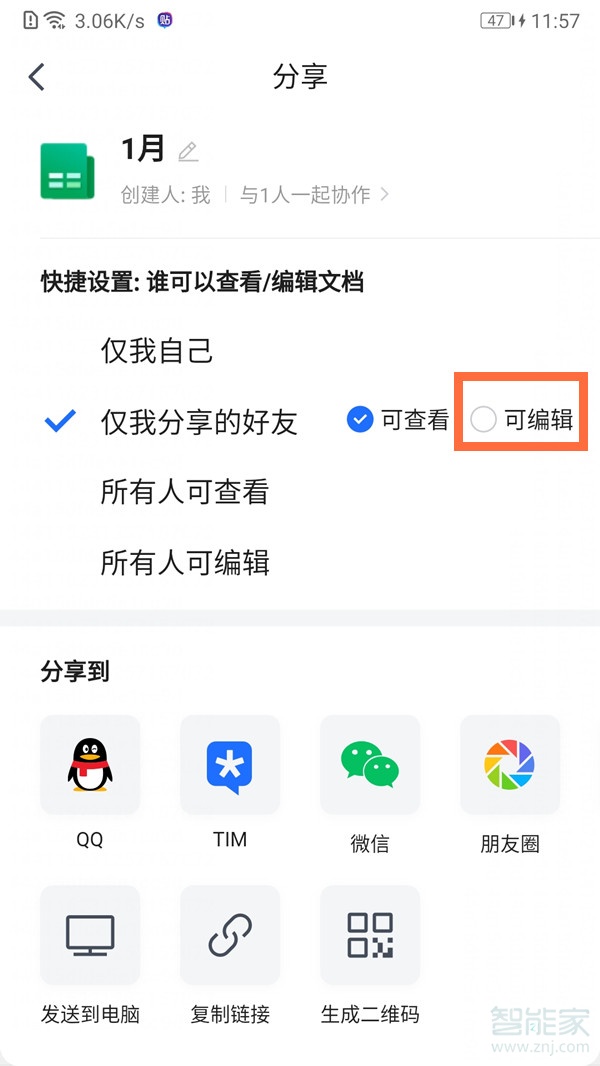Copy the share link via 复制链接
Screen dimensions: 600x1066
pos(230,936)
